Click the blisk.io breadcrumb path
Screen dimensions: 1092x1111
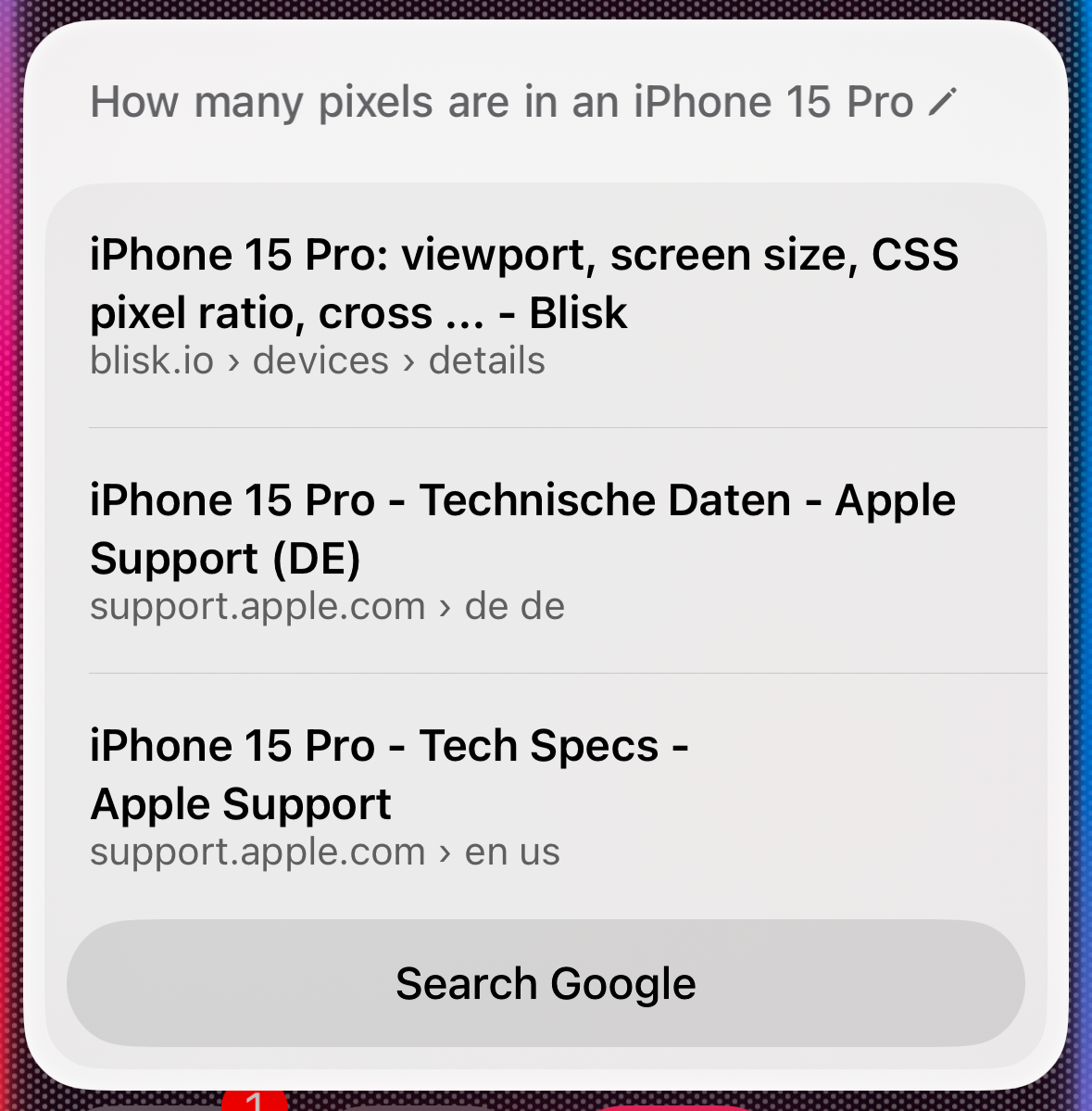click(318, 360)
